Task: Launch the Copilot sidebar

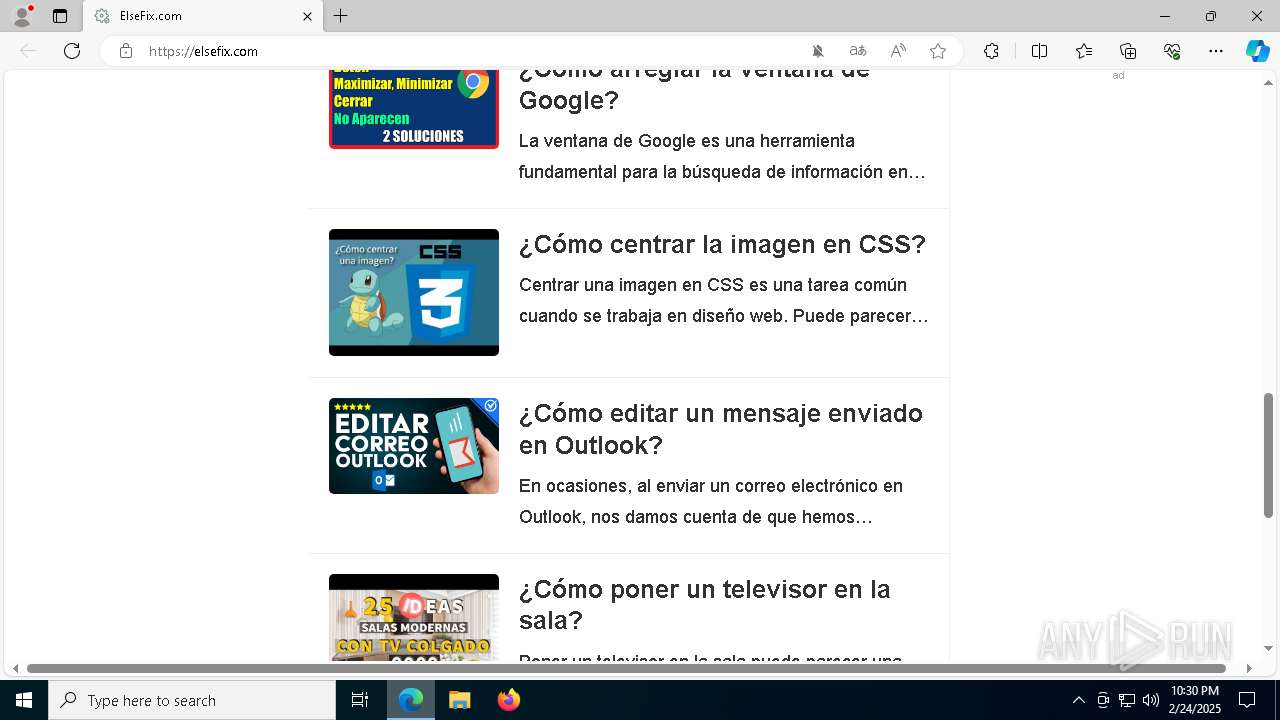Action: coord(1257,51)
